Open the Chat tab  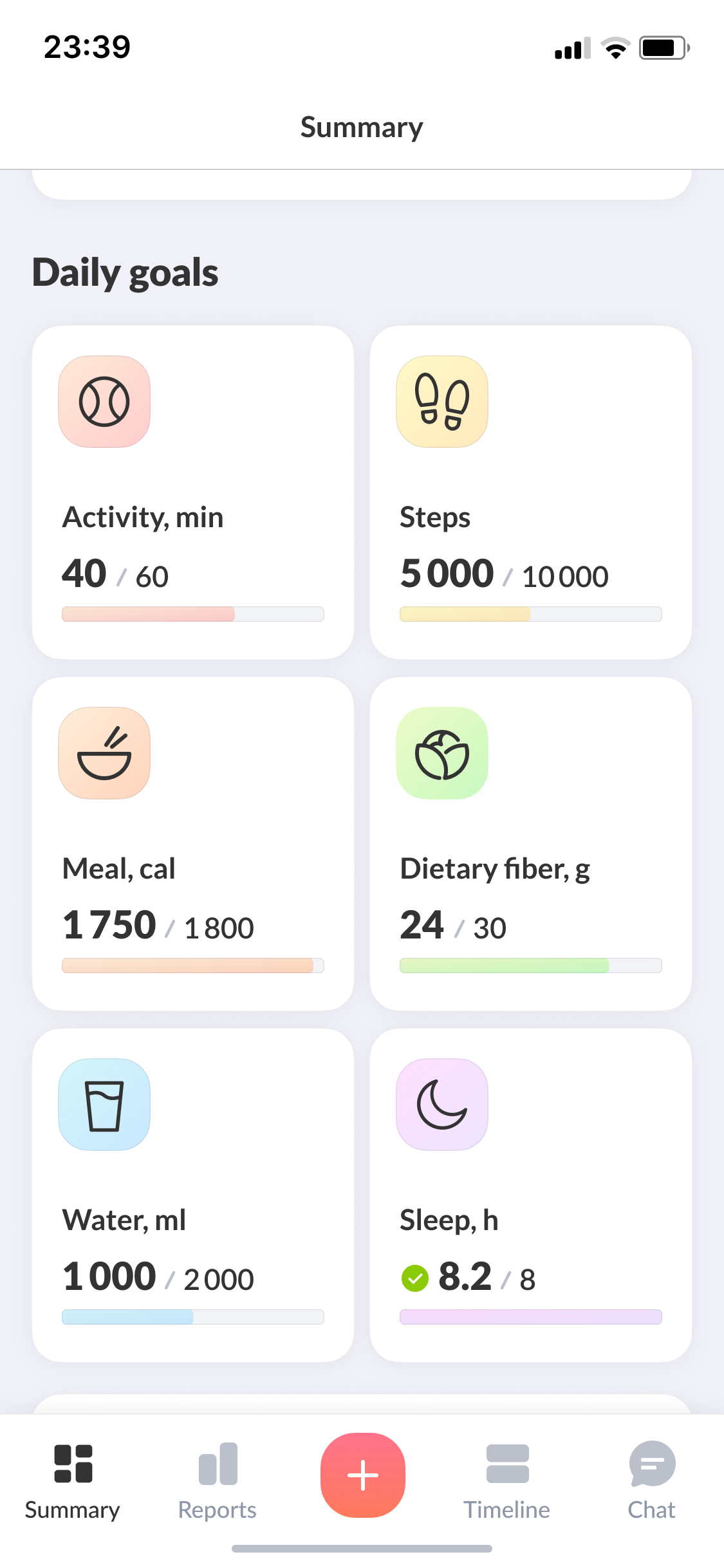click(x=651, y=1480)
